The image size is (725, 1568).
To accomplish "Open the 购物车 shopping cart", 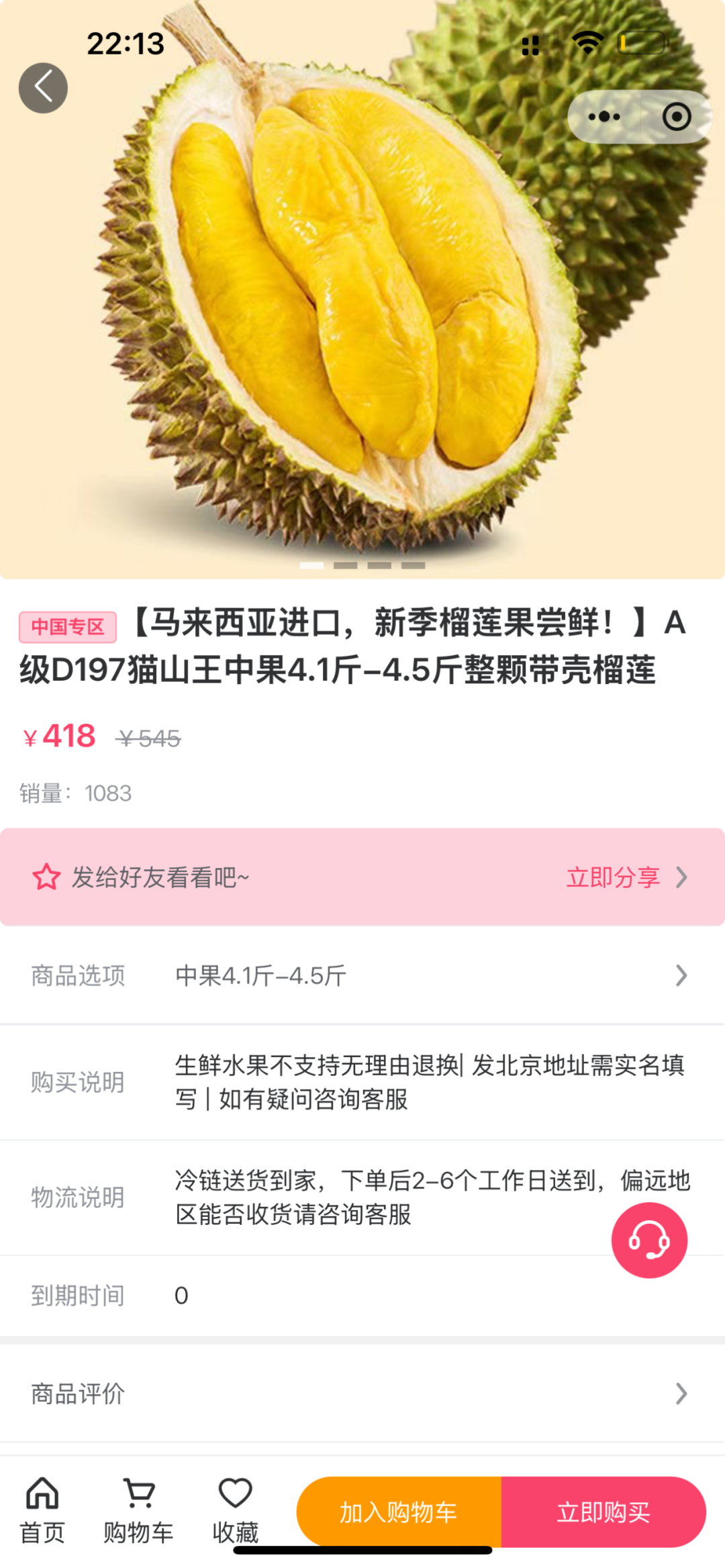I will point(138,1510).
